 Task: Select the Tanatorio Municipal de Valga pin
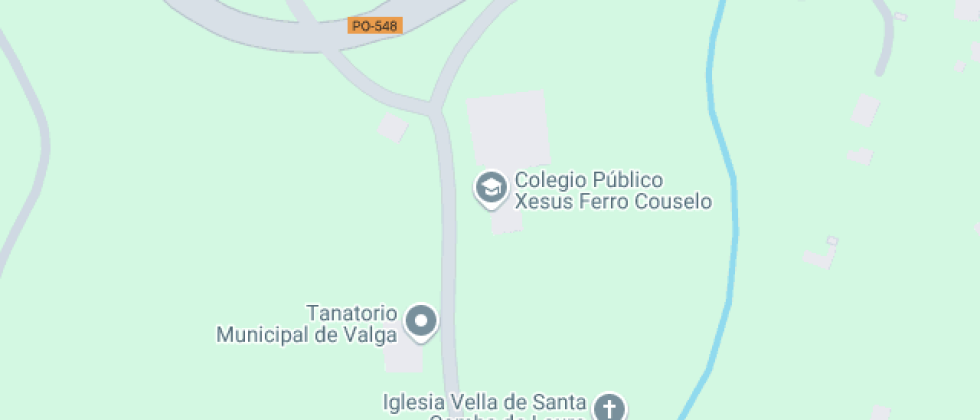tap(422, 321)
